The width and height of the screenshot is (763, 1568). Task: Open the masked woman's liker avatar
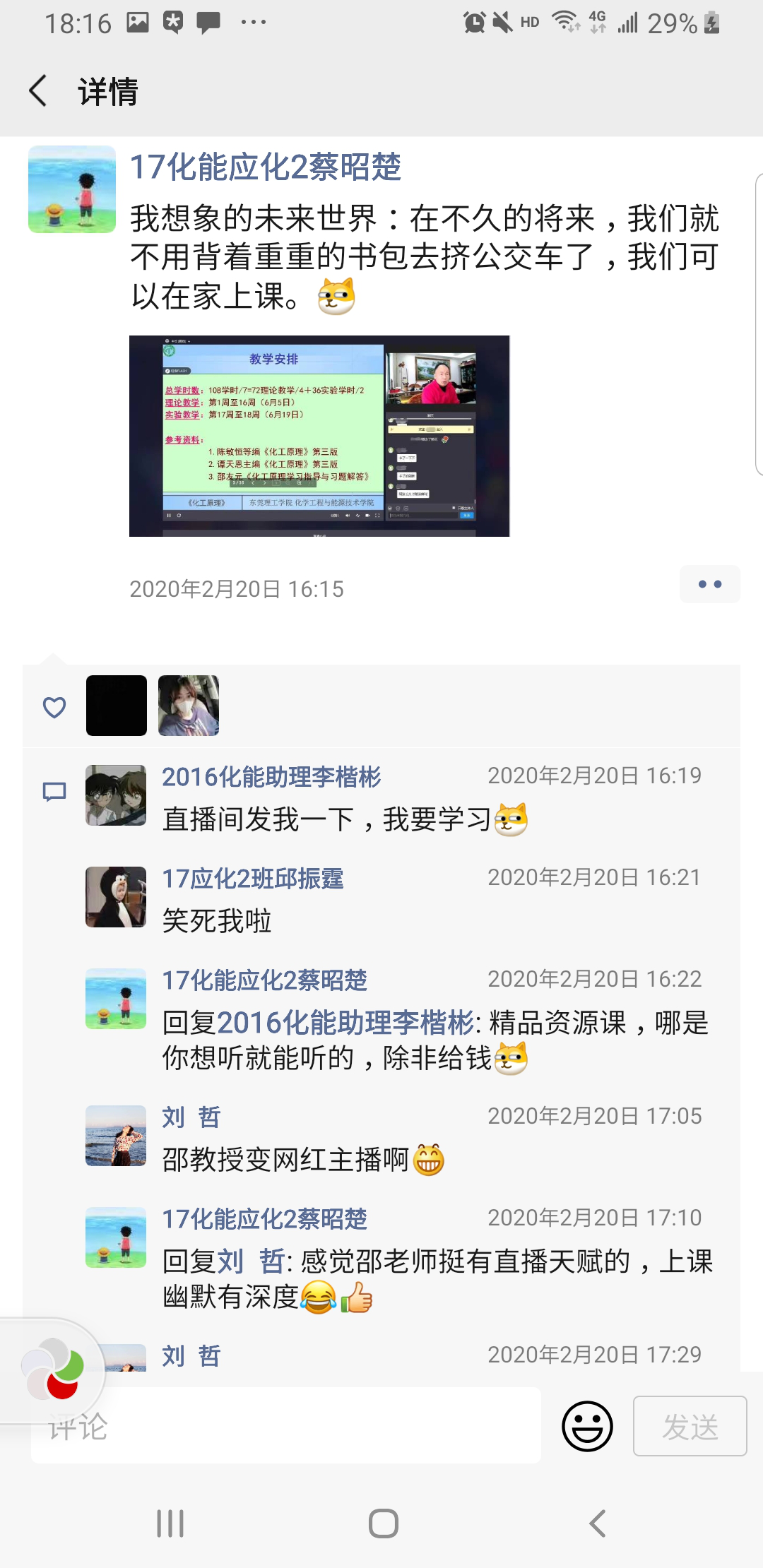click(x=189, y=706)
